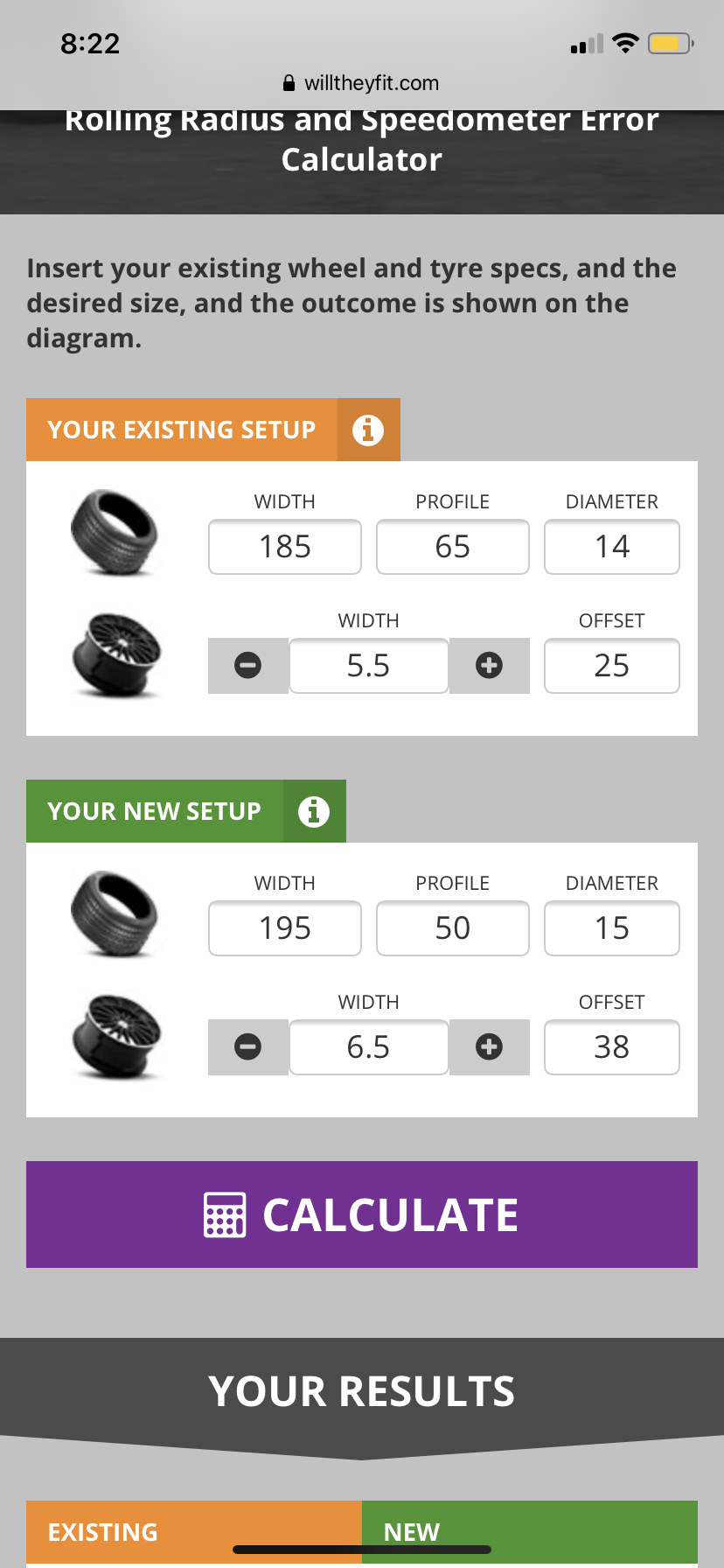The image size is (724, 1568).
Task: Edit existing wheel width field showing 5.5
Action: (369, 666)
